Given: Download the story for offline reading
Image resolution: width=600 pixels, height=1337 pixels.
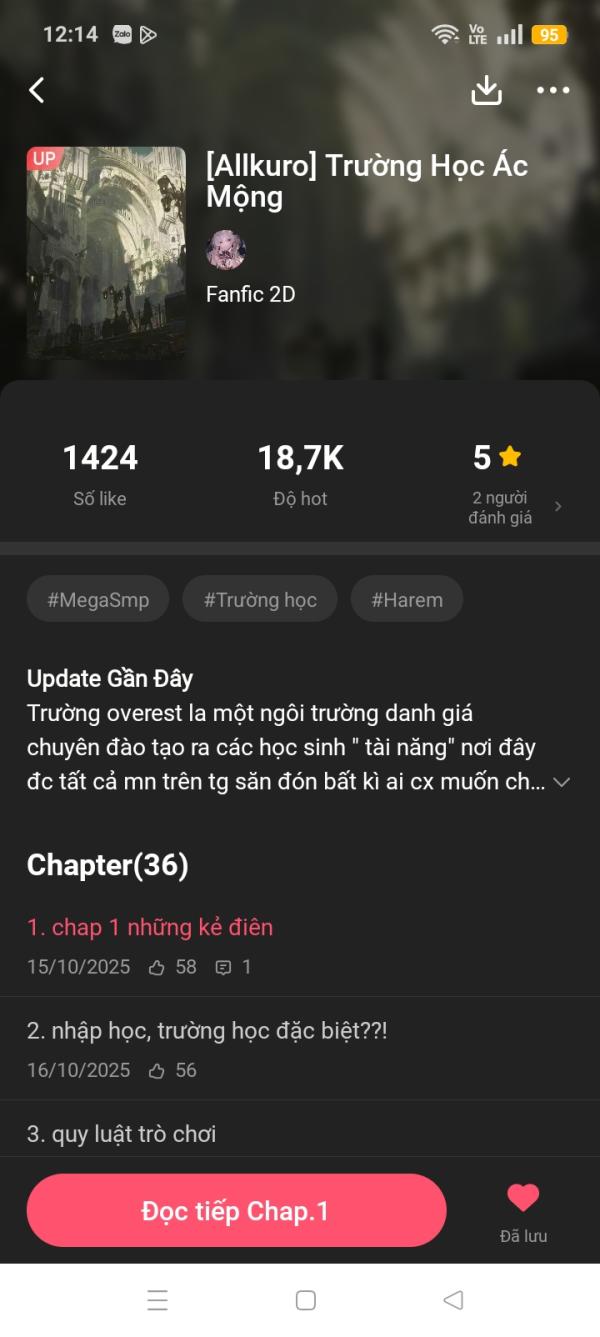Looking at the screenshot, I should tap(486, 90).
